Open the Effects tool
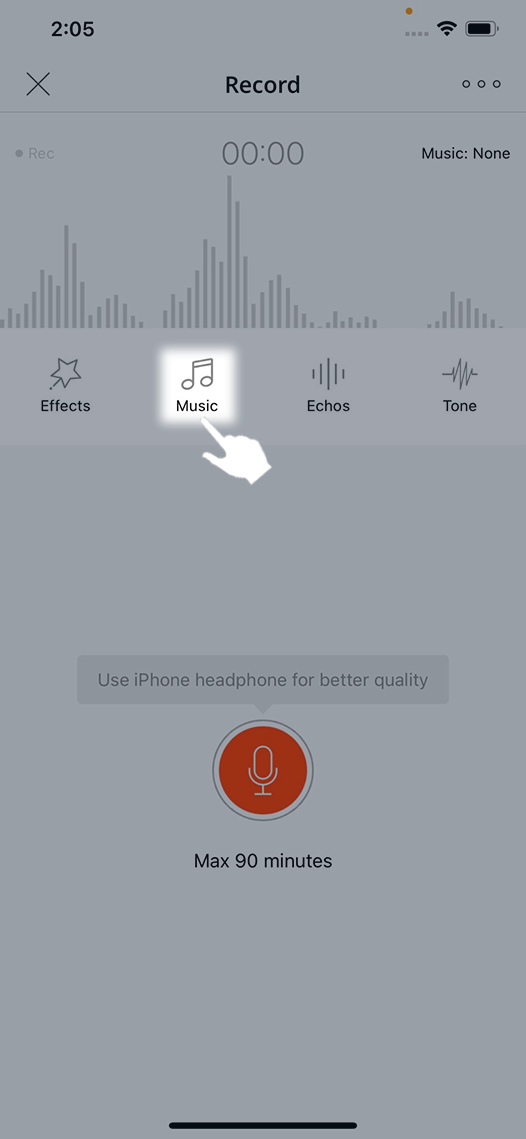Viewport: 526px width, 1139px height. [x=65, y=386]
